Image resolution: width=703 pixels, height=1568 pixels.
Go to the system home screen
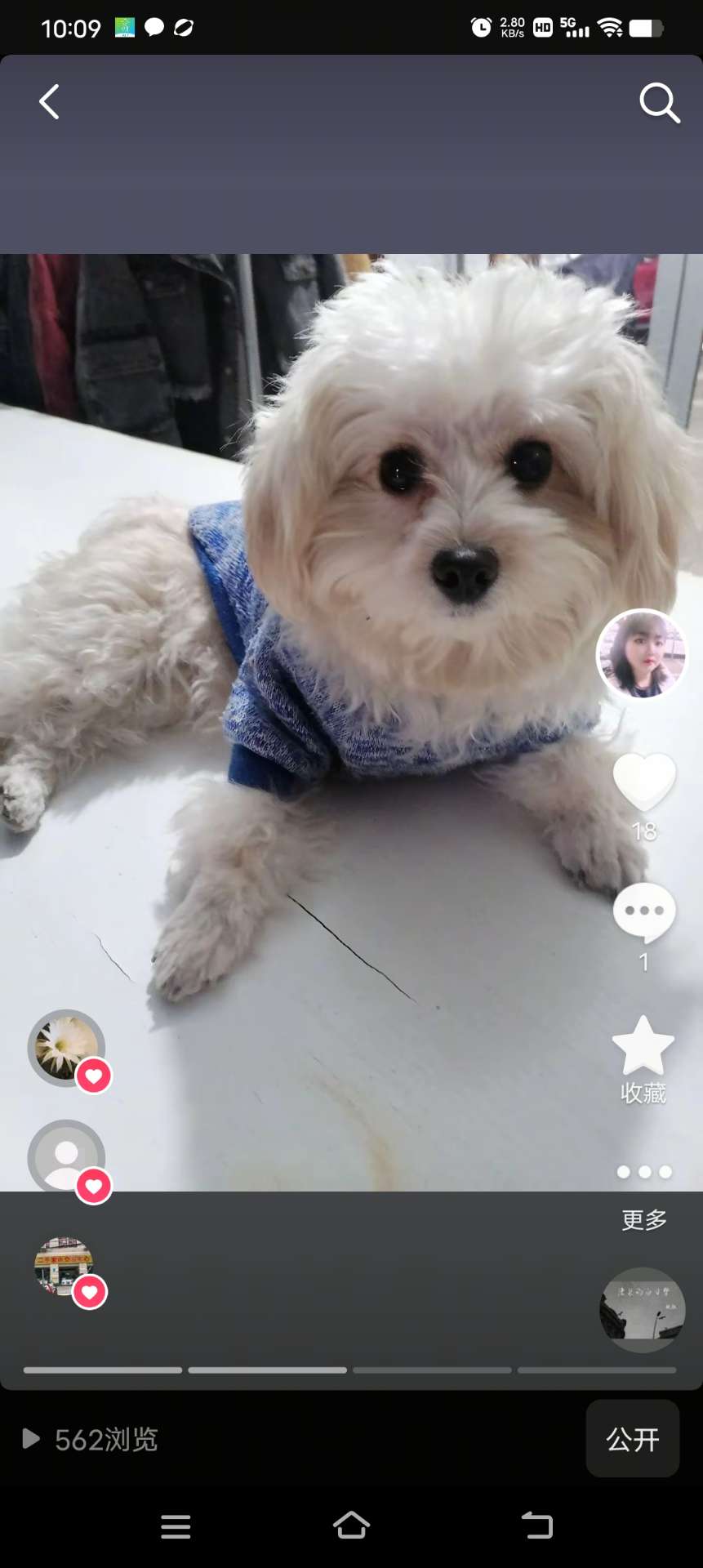click(351, 1525)
